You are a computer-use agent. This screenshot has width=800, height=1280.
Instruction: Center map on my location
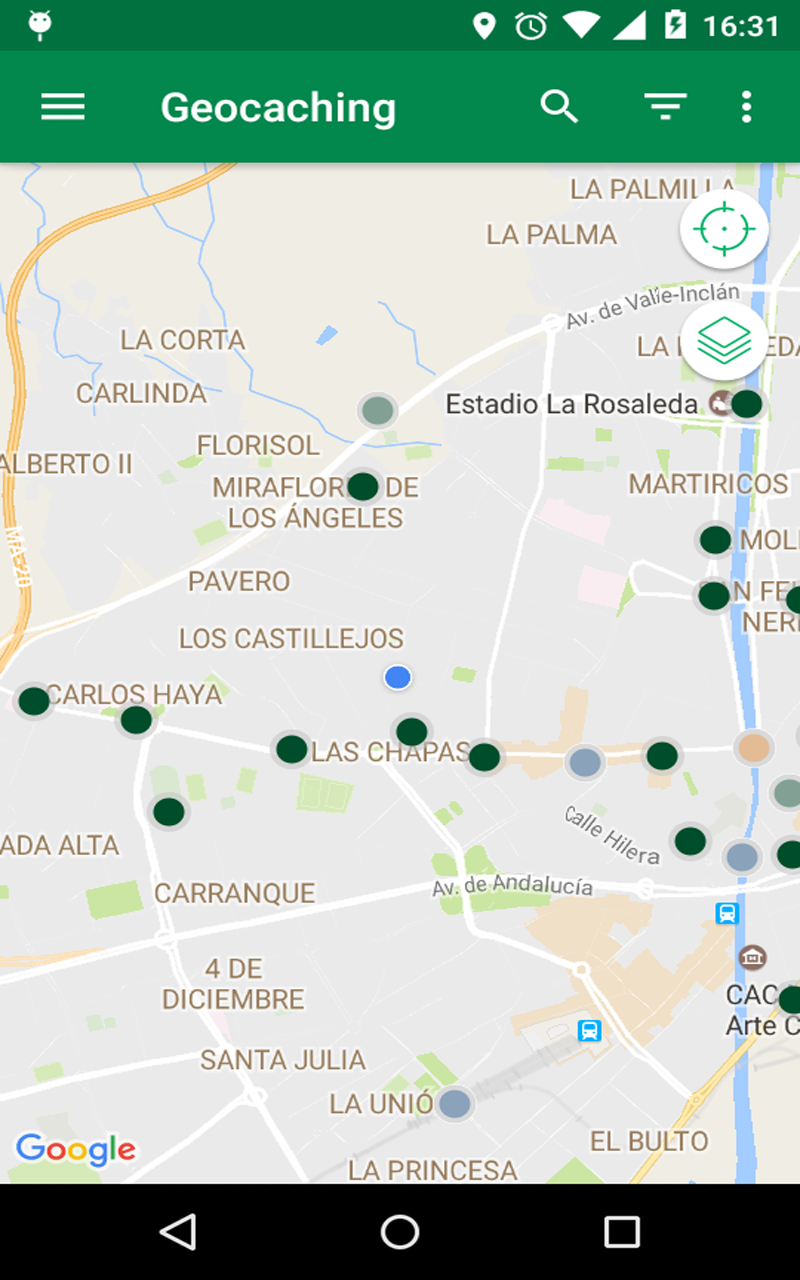pyautogui.click(x=724, y=230)
